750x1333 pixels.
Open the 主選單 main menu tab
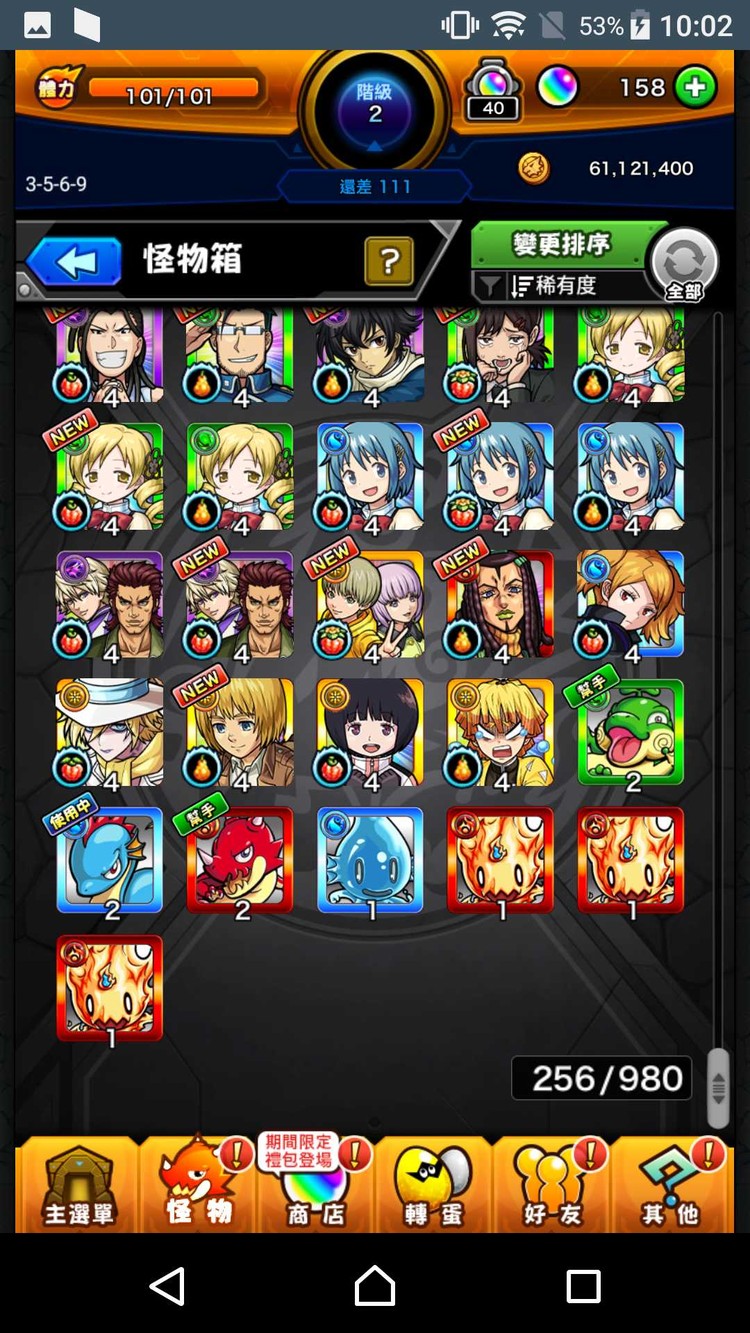tap(78, 1186)
